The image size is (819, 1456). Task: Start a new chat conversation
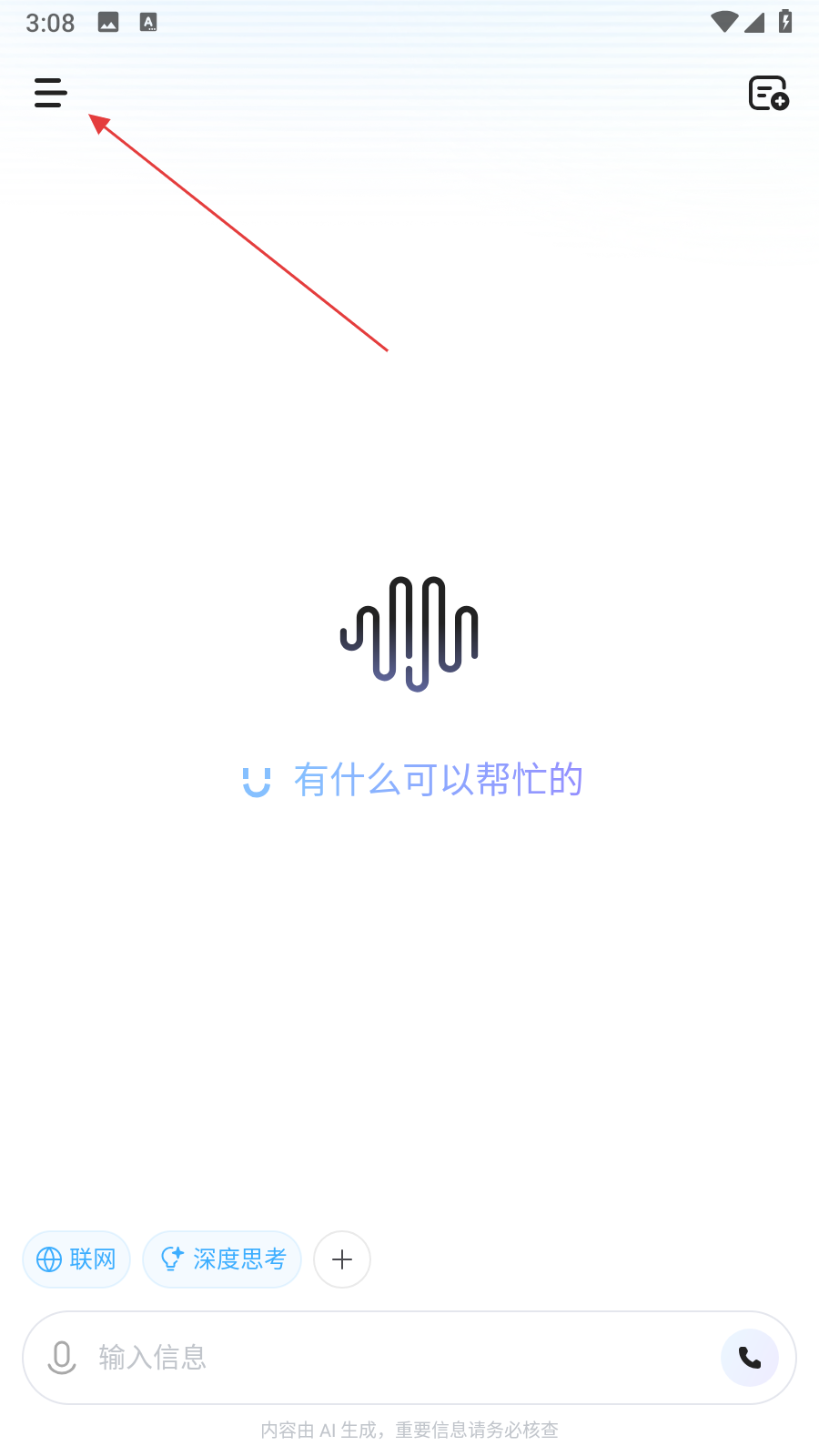click(x=768, y=93)
